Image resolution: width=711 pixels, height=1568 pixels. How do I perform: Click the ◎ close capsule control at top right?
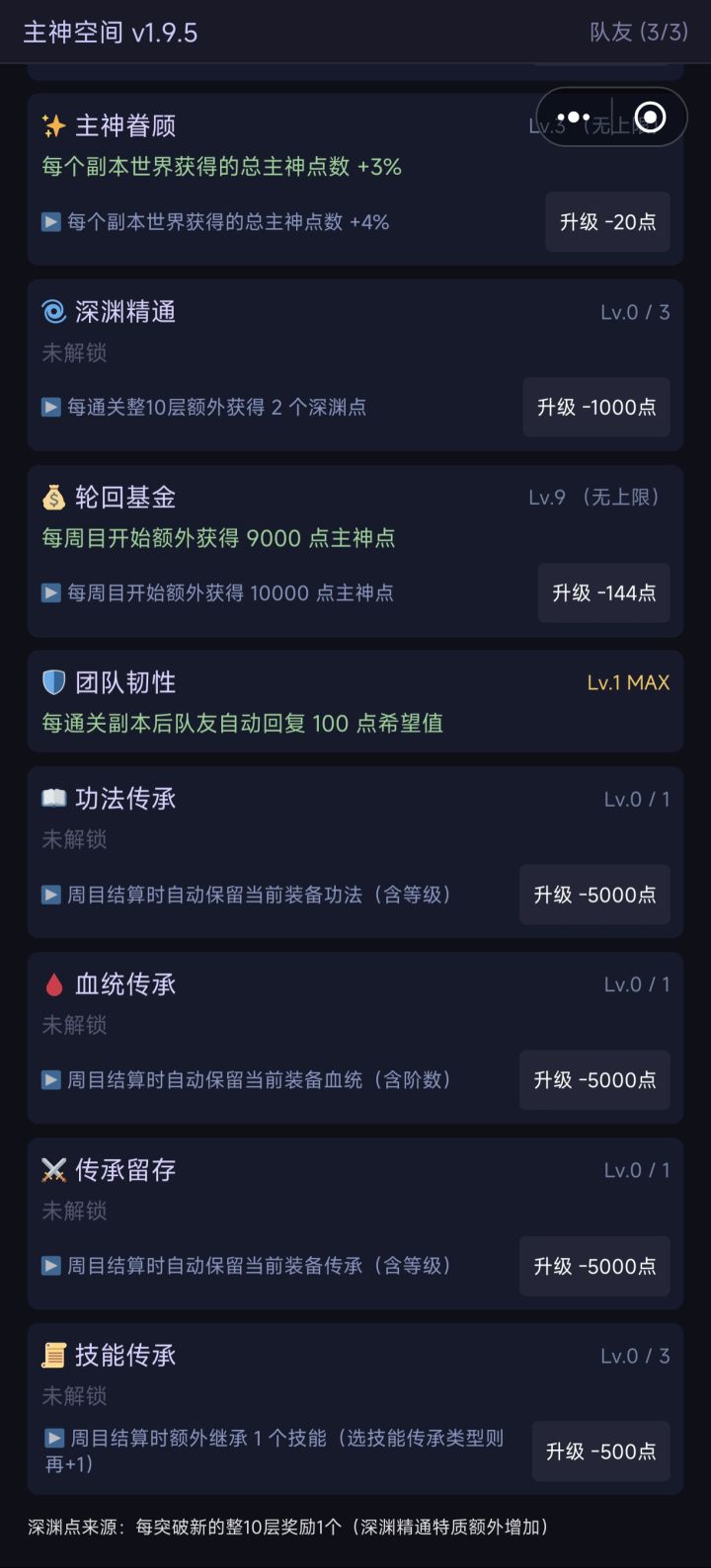click(651, 116)
